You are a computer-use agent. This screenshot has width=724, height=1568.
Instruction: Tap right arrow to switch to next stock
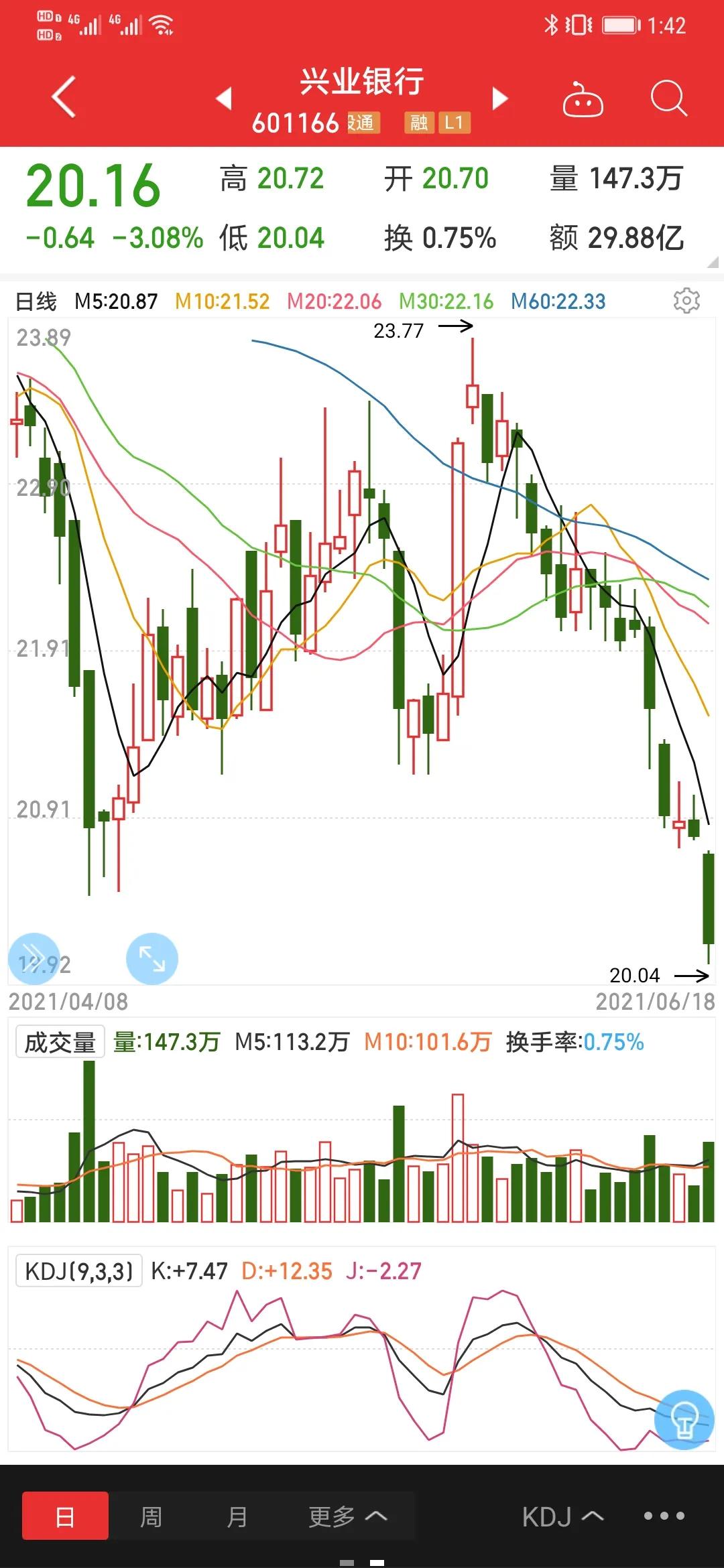499,98
